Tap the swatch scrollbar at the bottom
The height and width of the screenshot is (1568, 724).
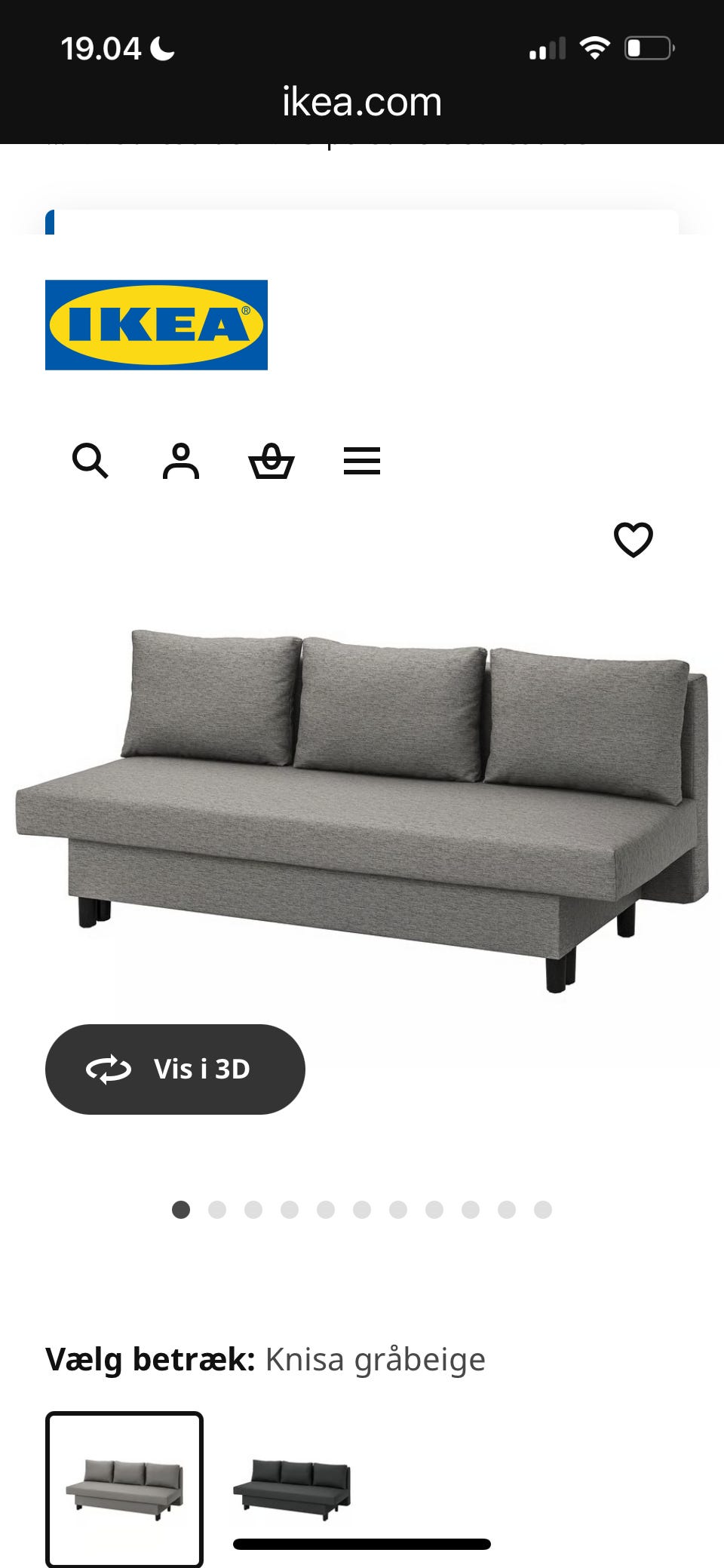tap(361, 1542)
